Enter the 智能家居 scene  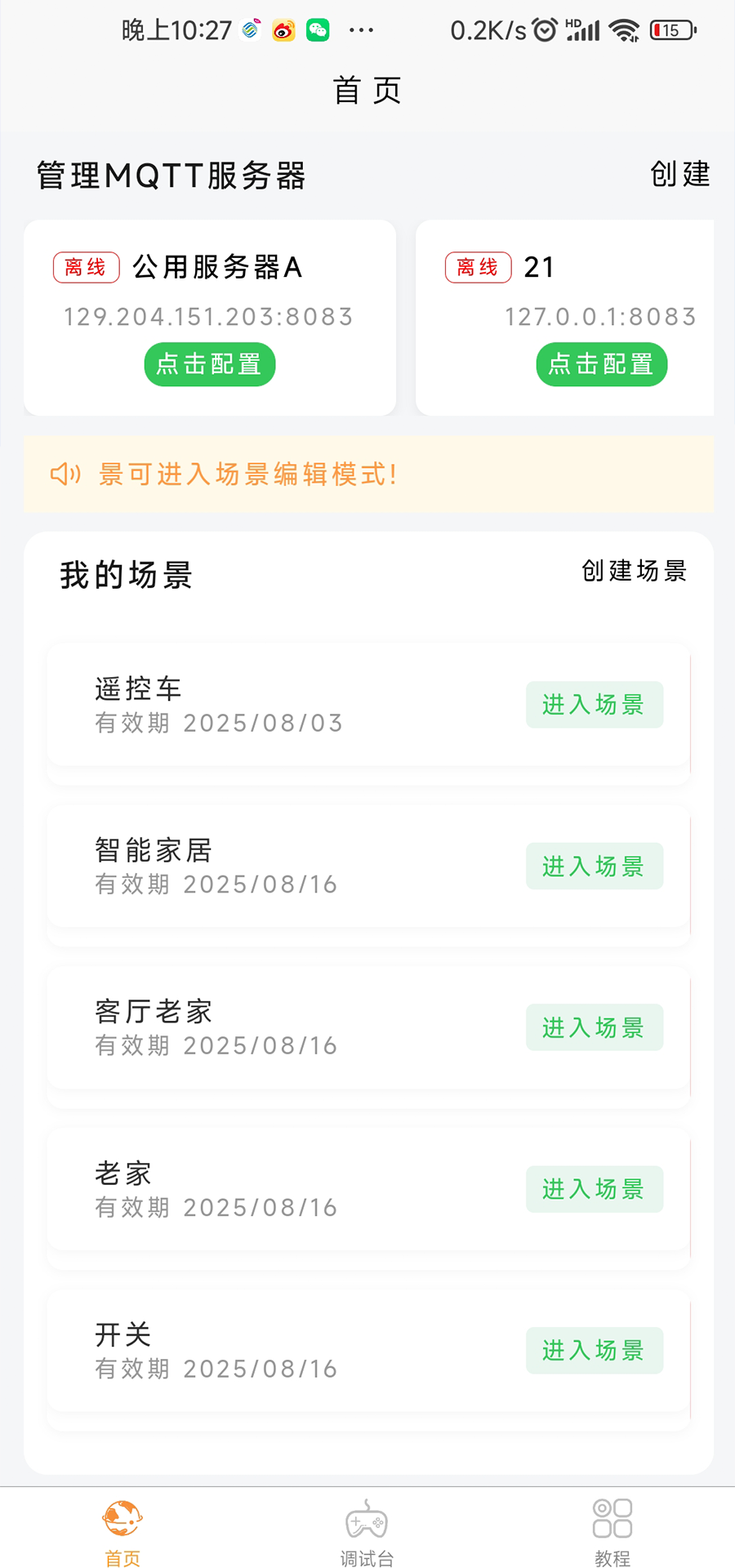coord(594,866)
